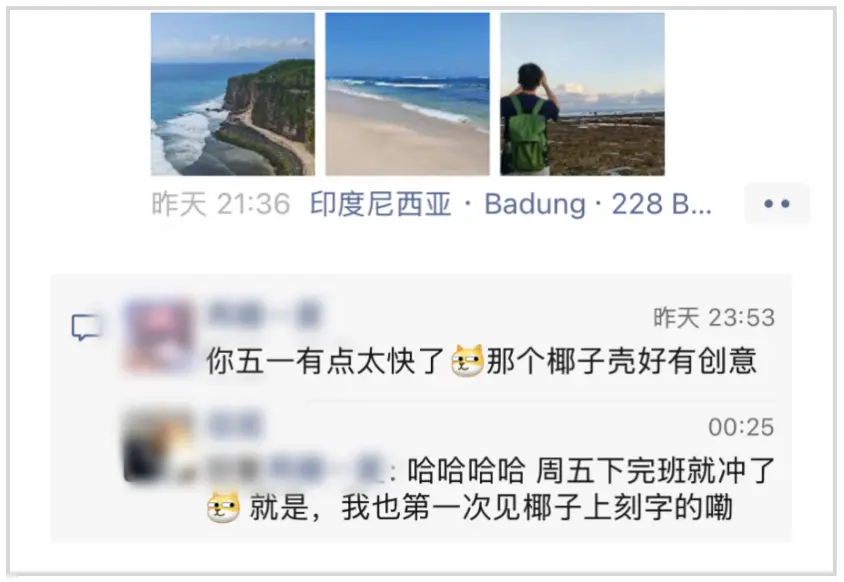Open the sandy beach photo
The height and width of the screenshot is (582, 844).
point(407,94)
